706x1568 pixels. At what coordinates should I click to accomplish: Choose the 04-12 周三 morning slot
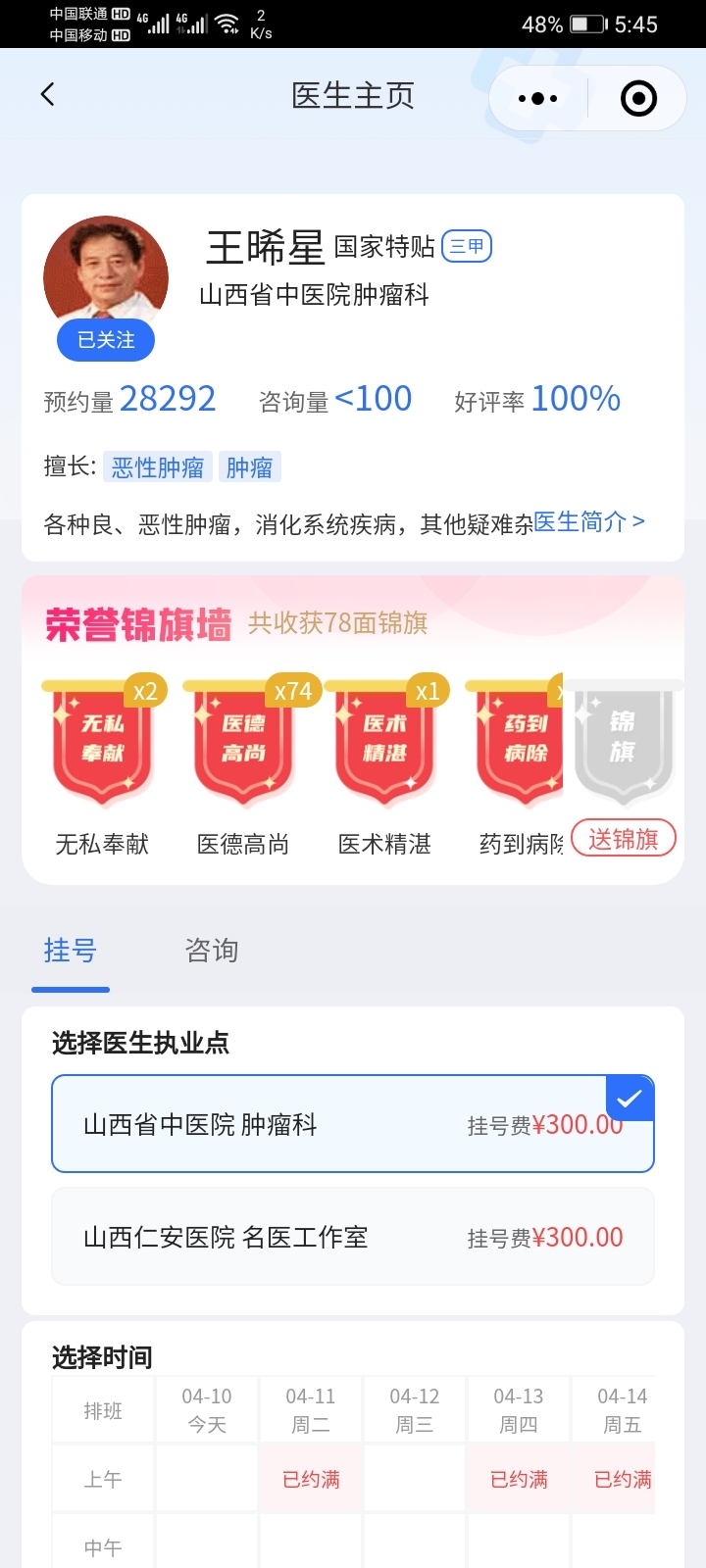(x=415, y=1479)
